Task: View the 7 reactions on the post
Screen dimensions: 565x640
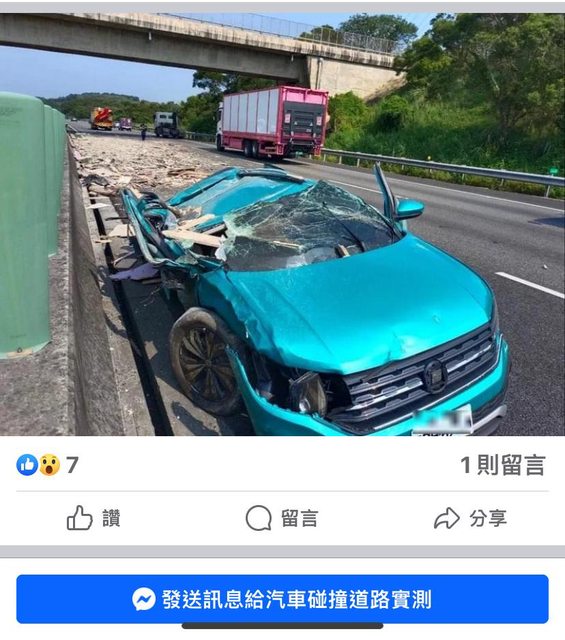Action: [47, 465]
